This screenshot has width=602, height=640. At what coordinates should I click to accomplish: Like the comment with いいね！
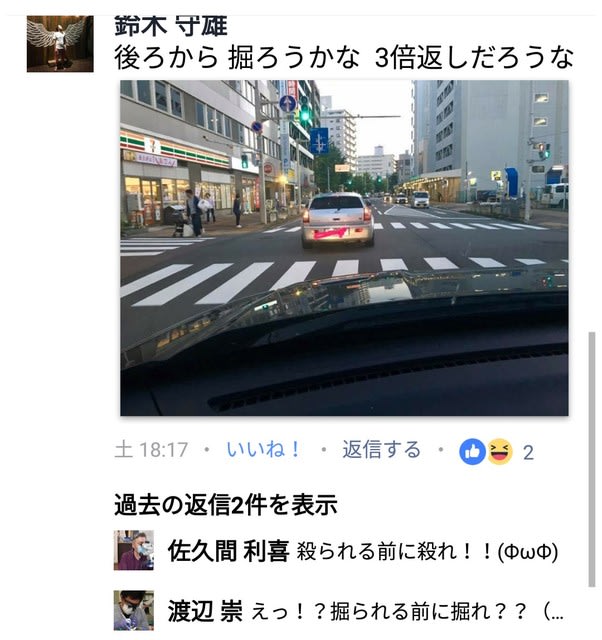[263, 450]
